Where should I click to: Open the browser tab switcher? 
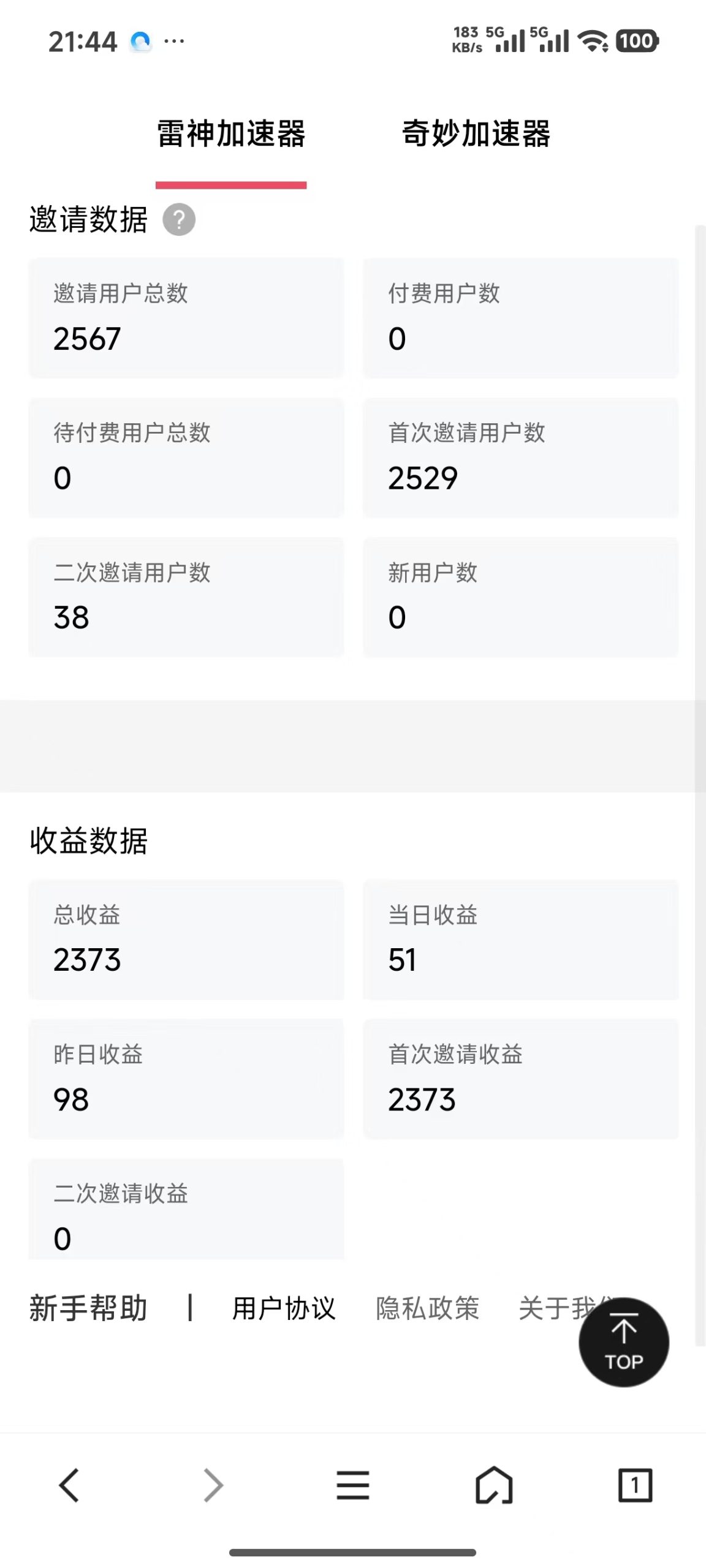(x=635, y=1485)
